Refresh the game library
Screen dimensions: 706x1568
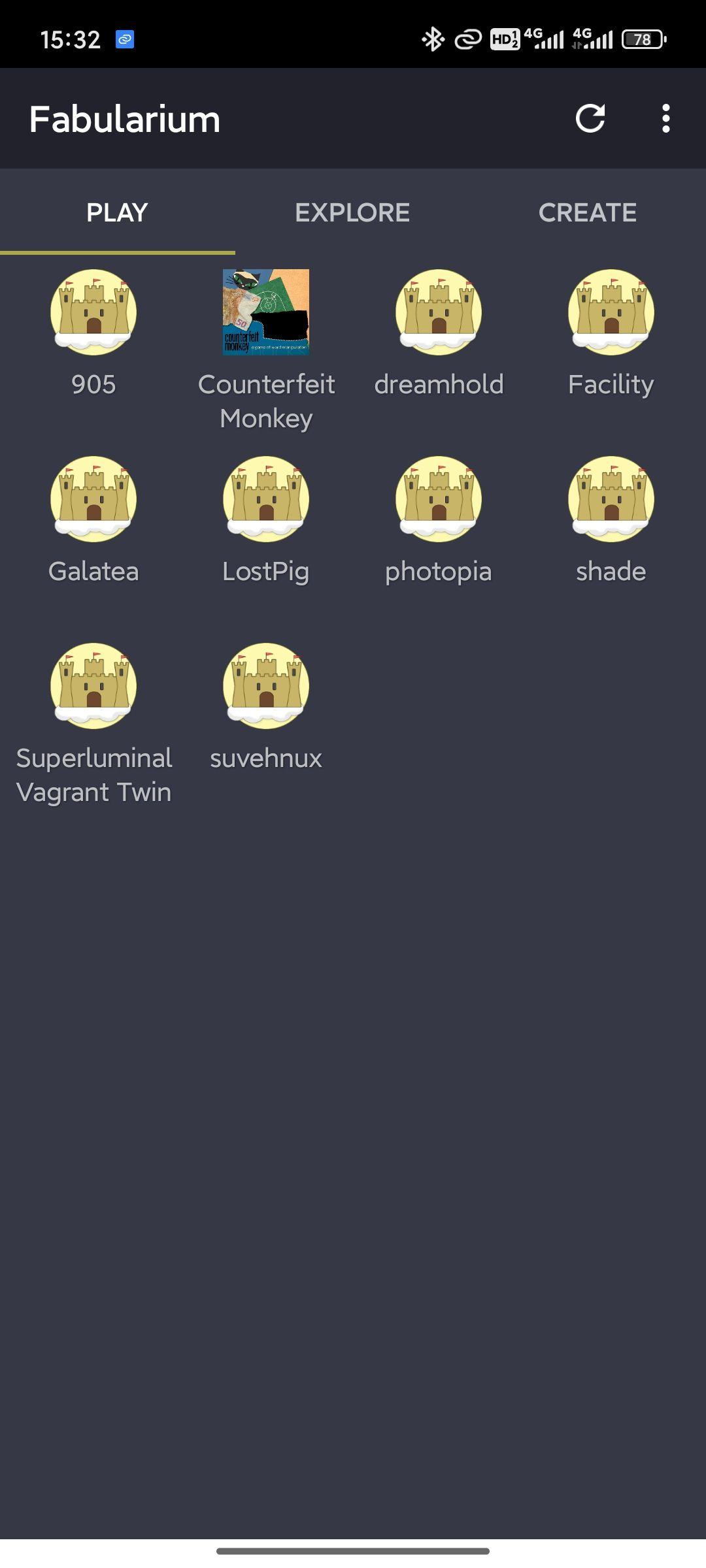(590, 119)
